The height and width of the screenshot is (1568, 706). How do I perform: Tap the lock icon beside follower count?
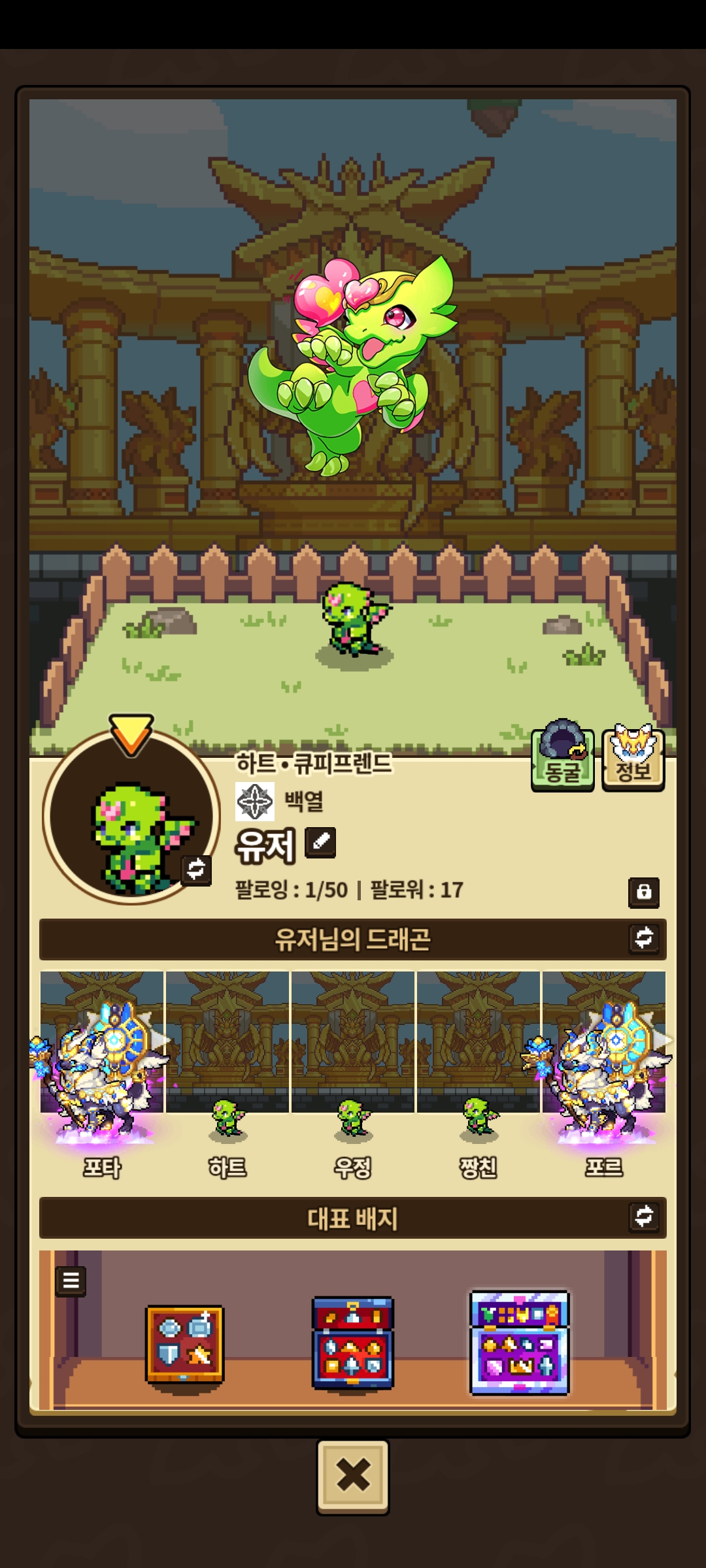click(x=644, y=892)
